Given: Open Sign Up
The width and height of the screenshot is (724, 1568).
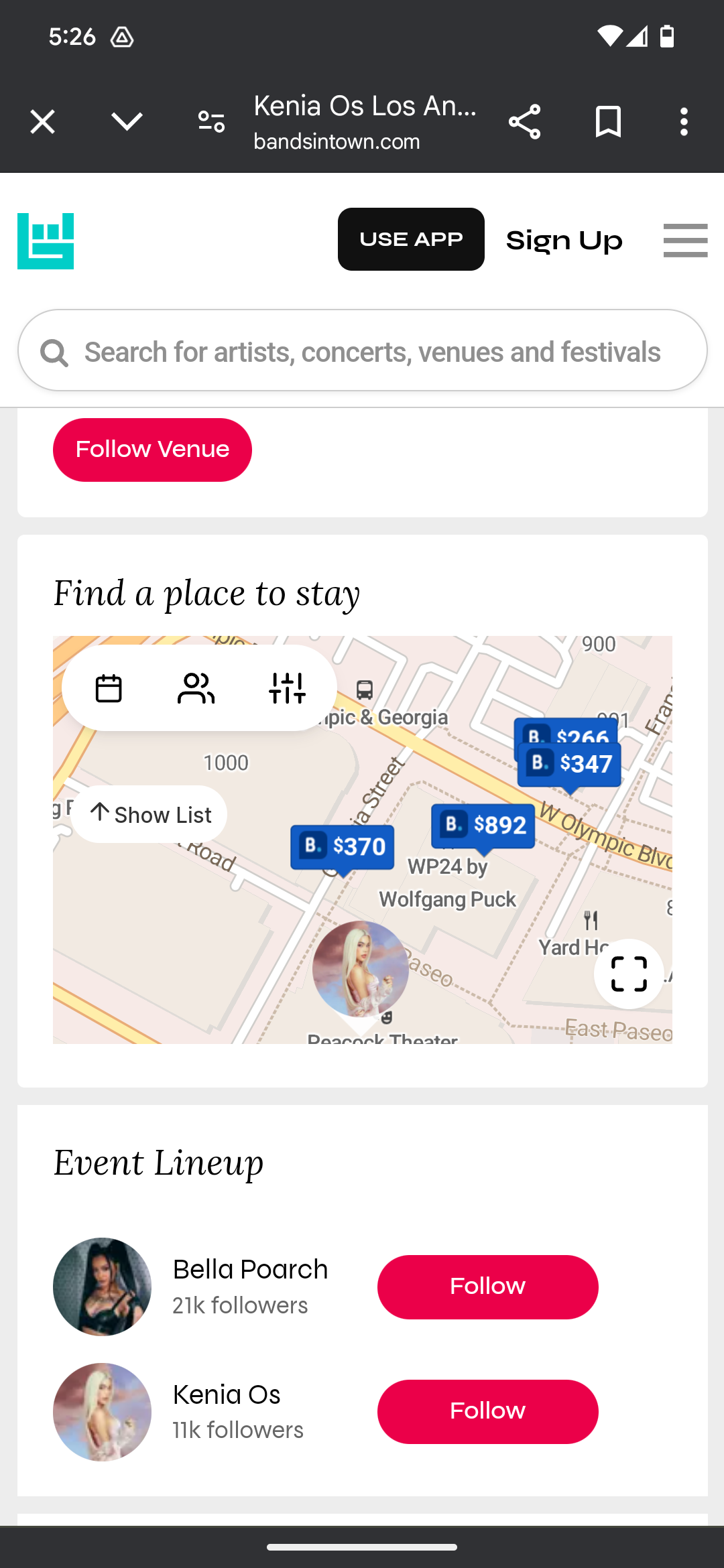Looking at the screenshot, I should coord(564,241).
